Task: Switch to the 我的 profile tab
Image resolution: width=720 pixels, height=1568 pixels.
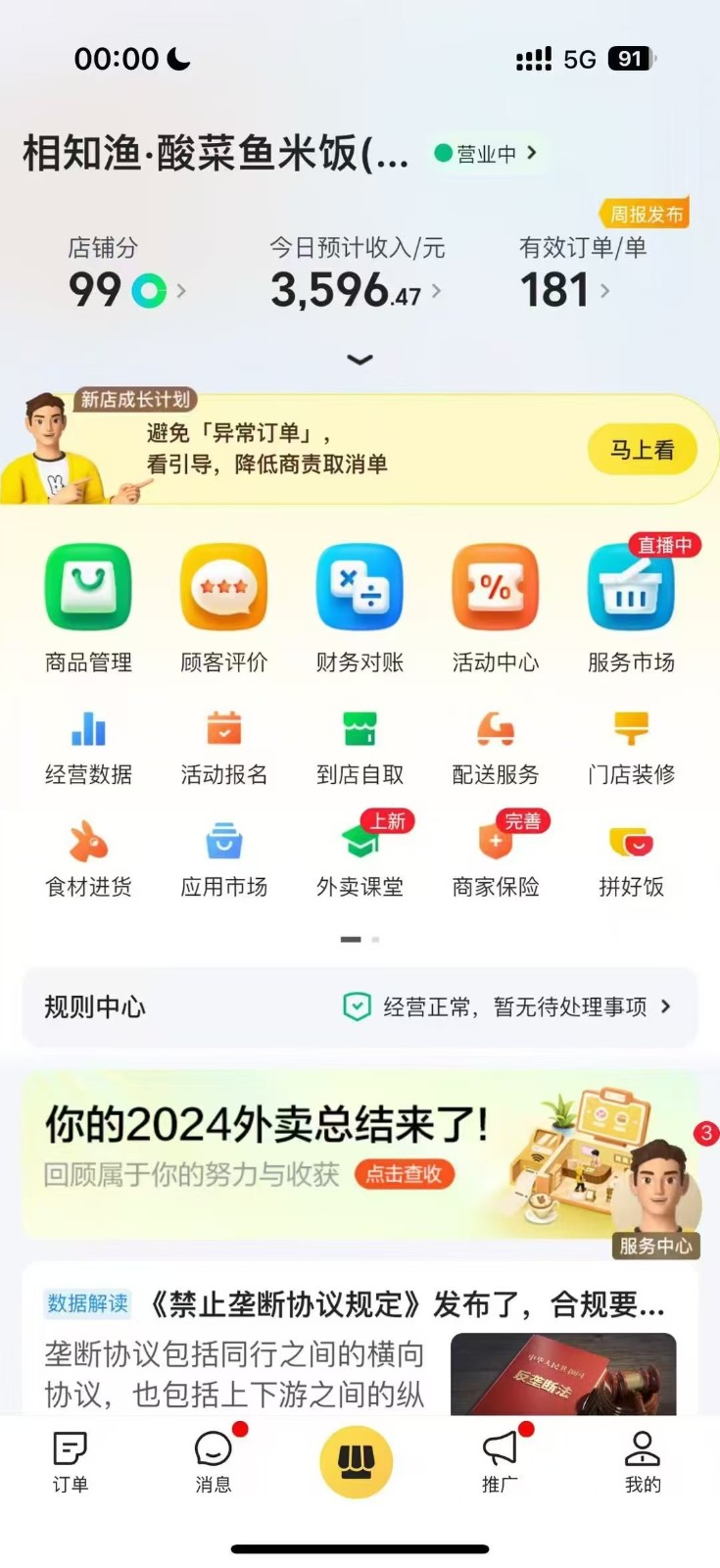Action: (x=643, y=1461)
